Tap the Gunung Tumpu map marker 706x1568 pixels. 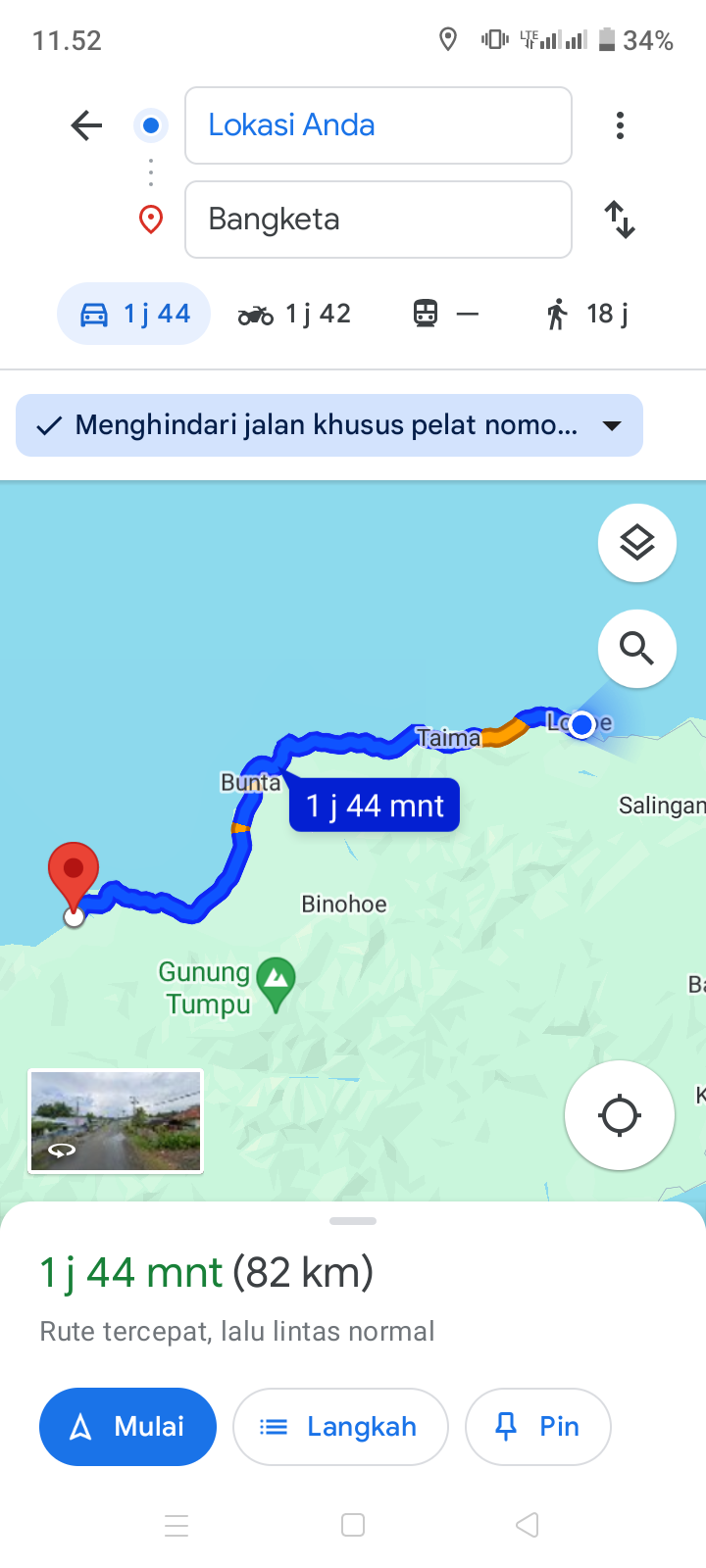pos(276,983)
